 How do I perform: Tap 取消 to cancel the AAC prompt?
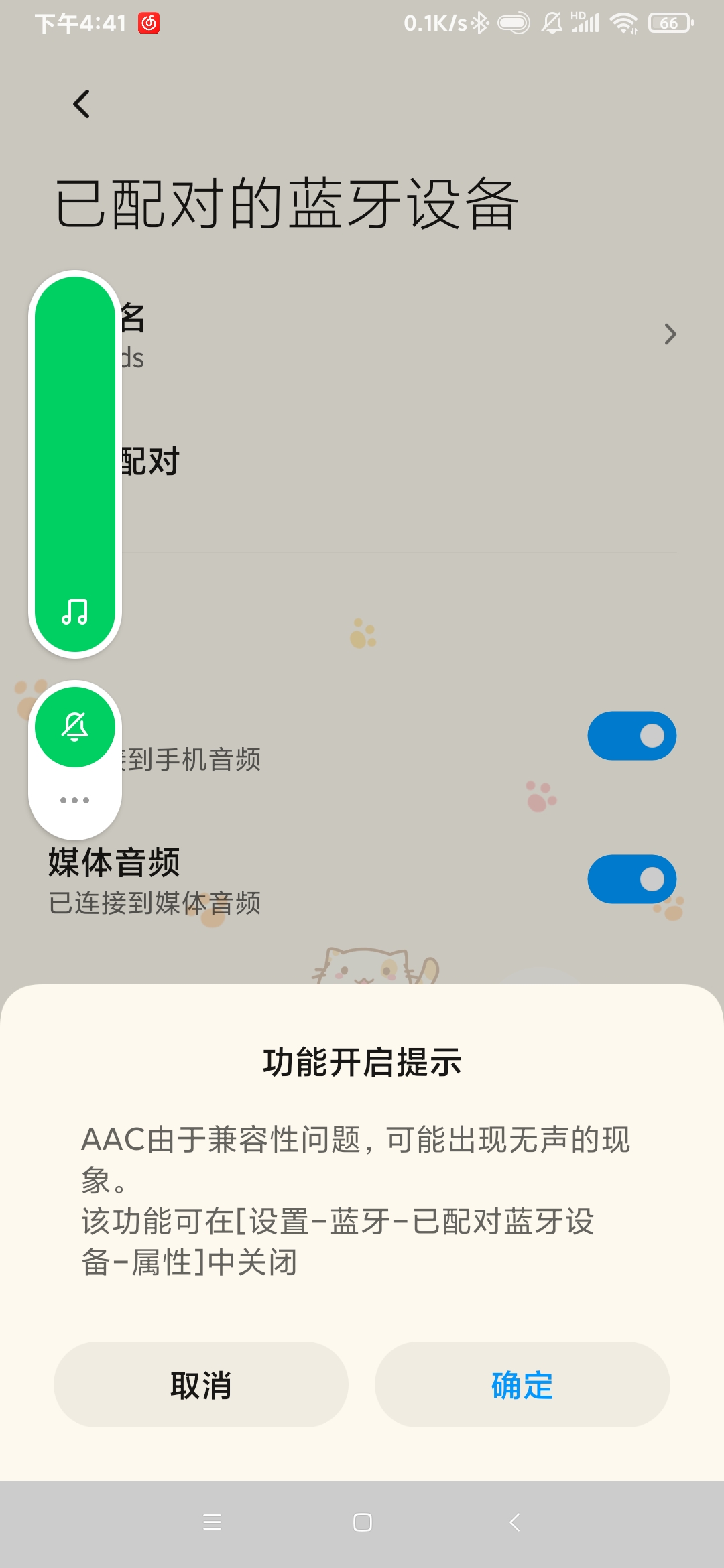click(200, 1384)
